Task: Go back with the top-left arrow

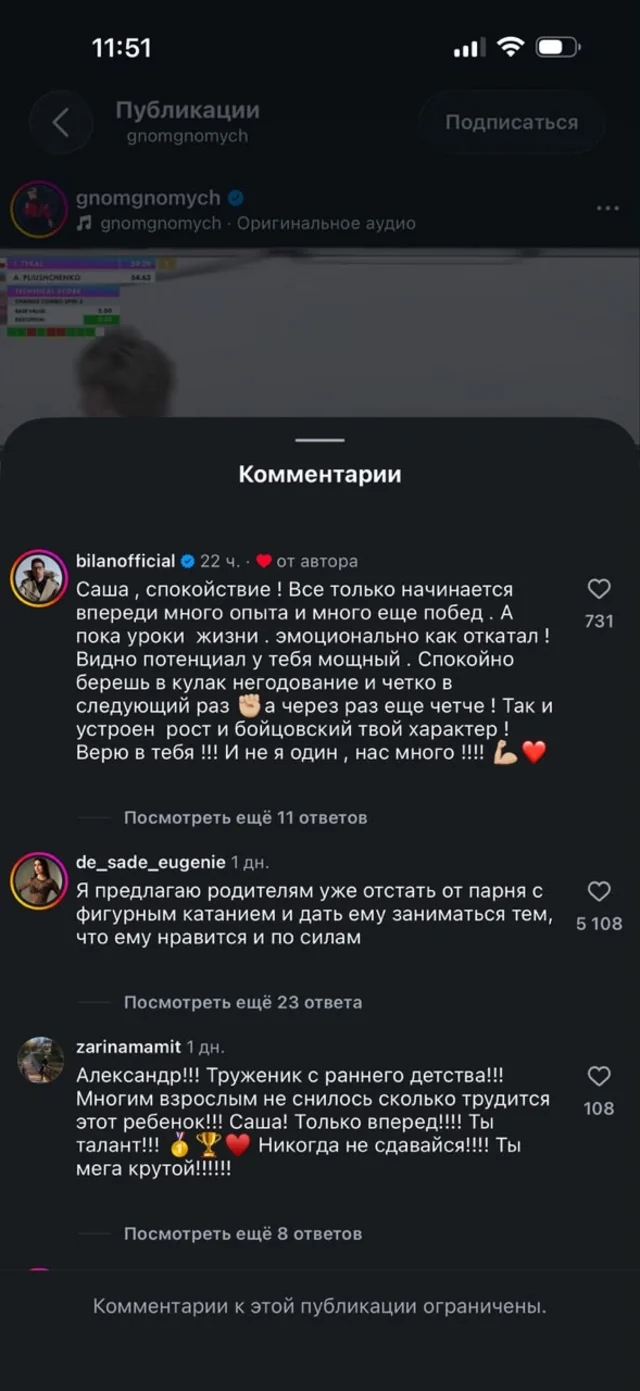Action: point(60,123)
